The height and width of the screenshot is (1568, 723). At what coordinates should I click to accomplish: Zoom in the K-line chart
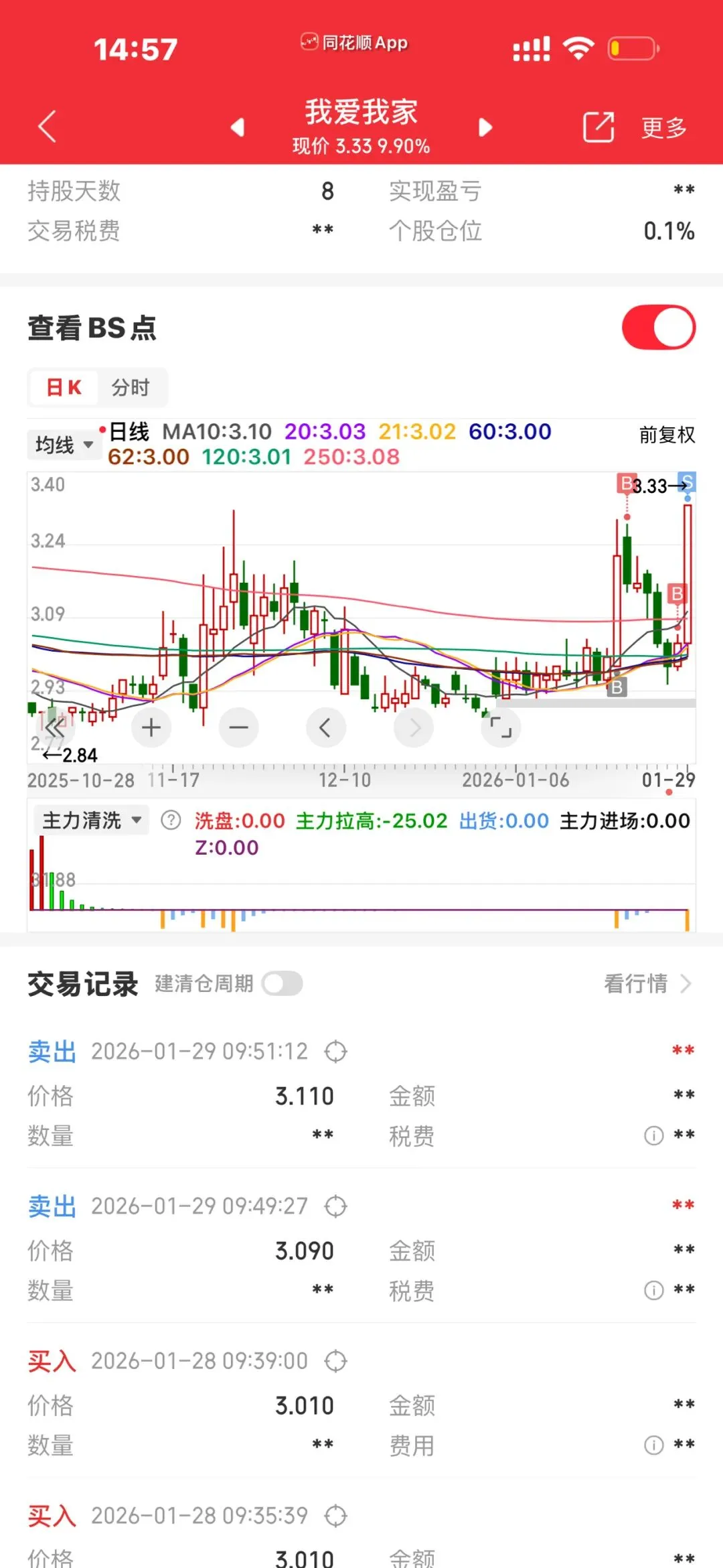(151, 727)
